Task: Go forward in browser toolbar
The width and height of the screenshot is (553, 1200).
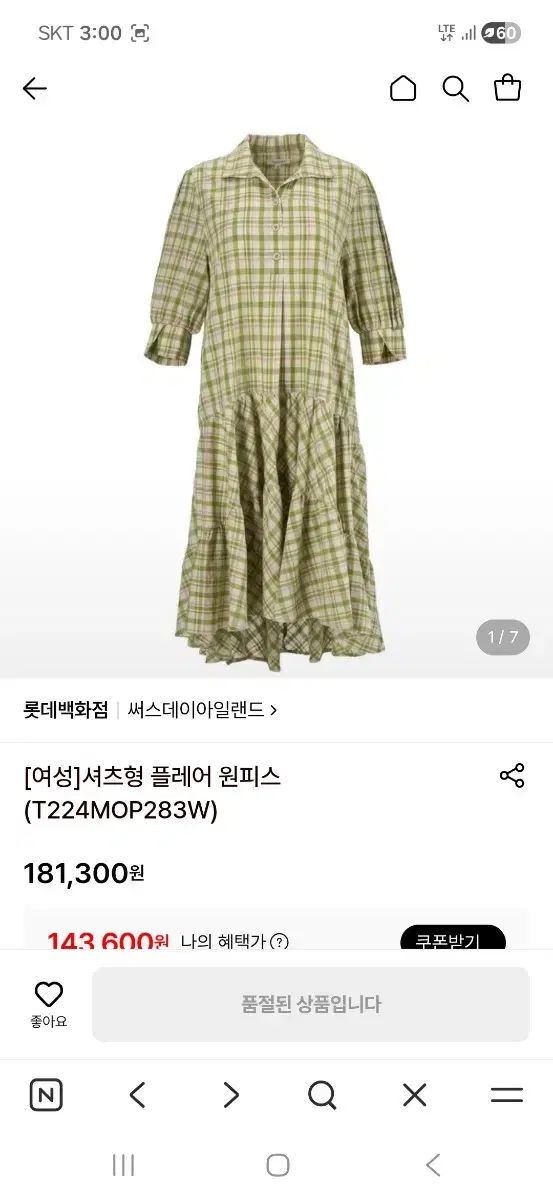Action: 231,1095
